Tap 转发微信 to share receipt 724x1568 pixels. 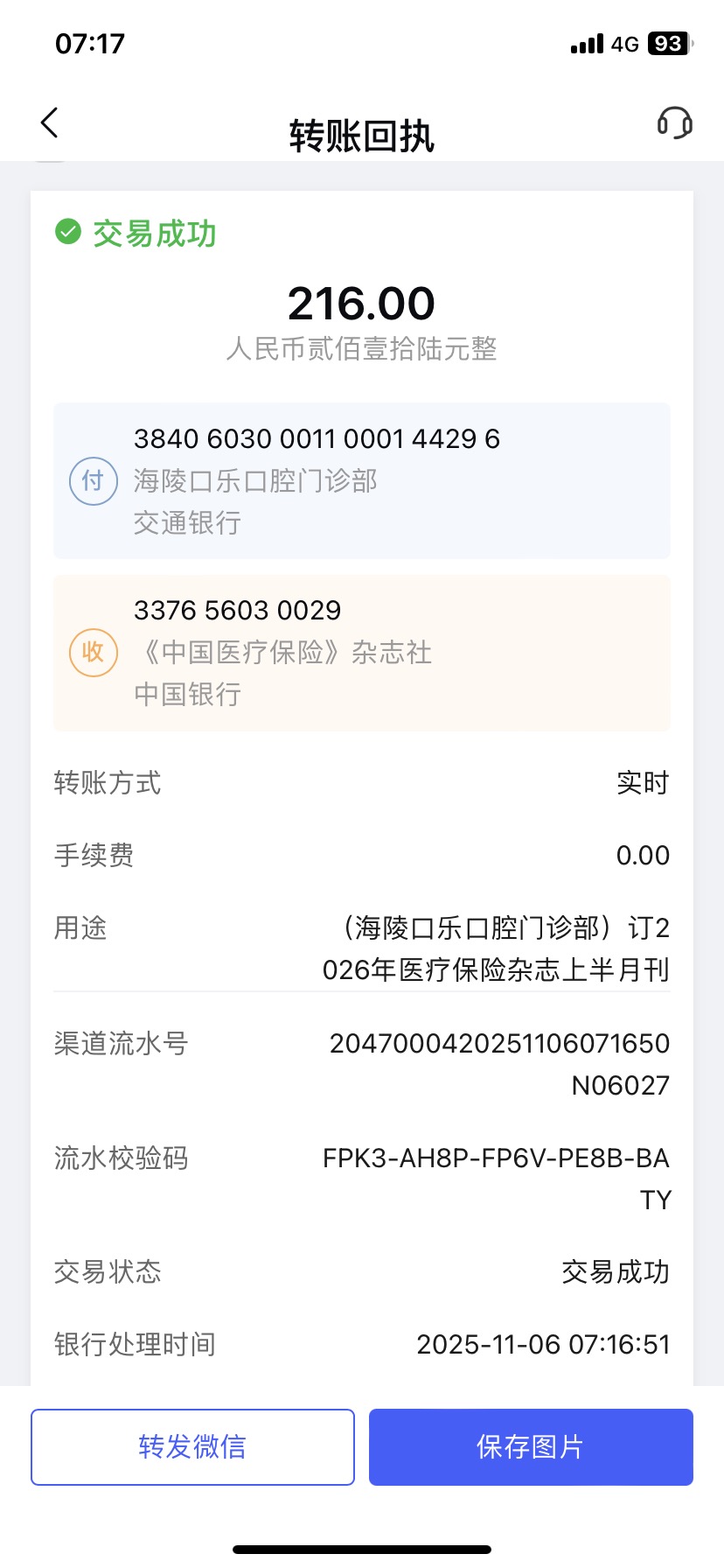click(x=192, y=1446)
